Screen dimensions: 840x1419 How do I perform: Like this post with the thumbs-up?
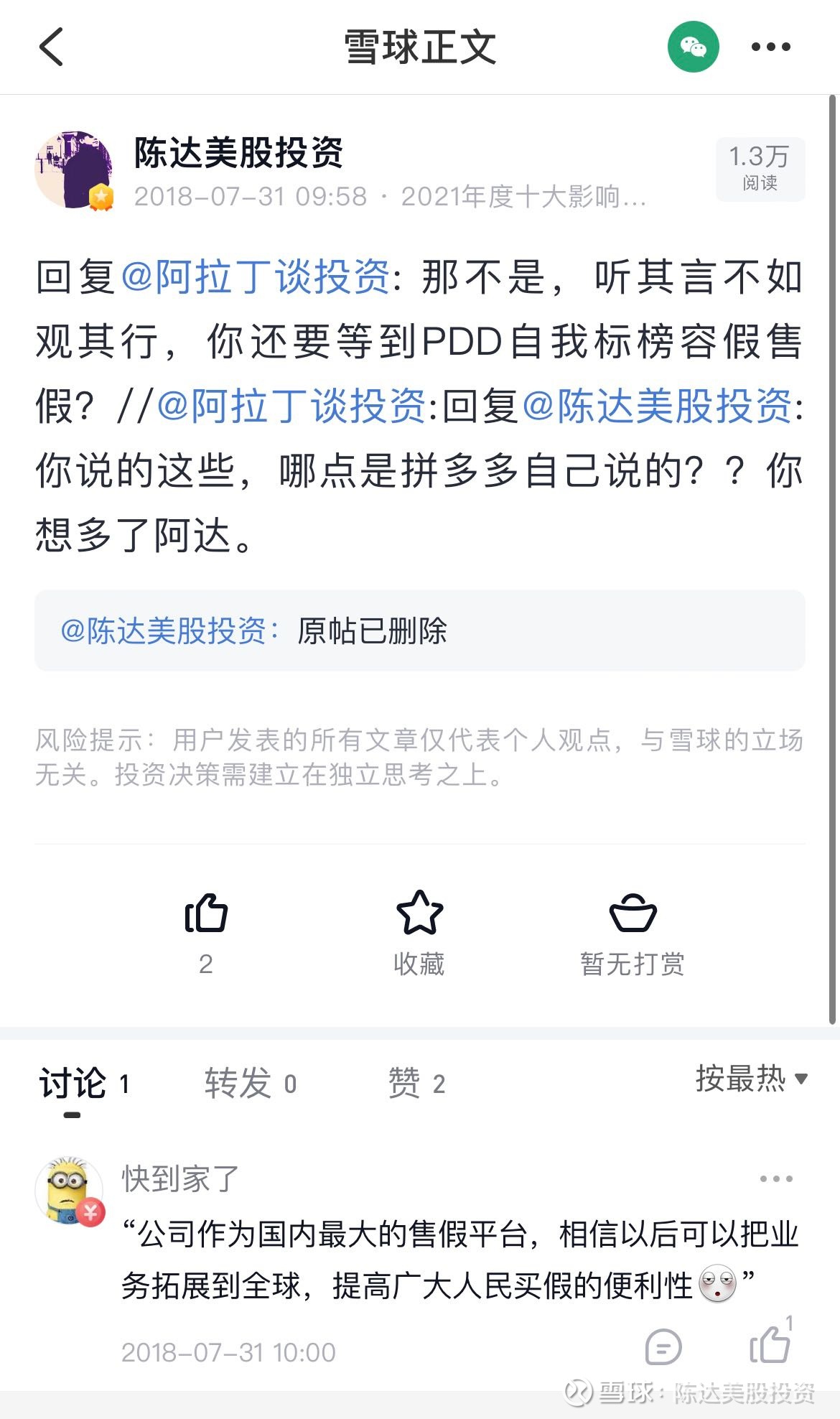206,915
